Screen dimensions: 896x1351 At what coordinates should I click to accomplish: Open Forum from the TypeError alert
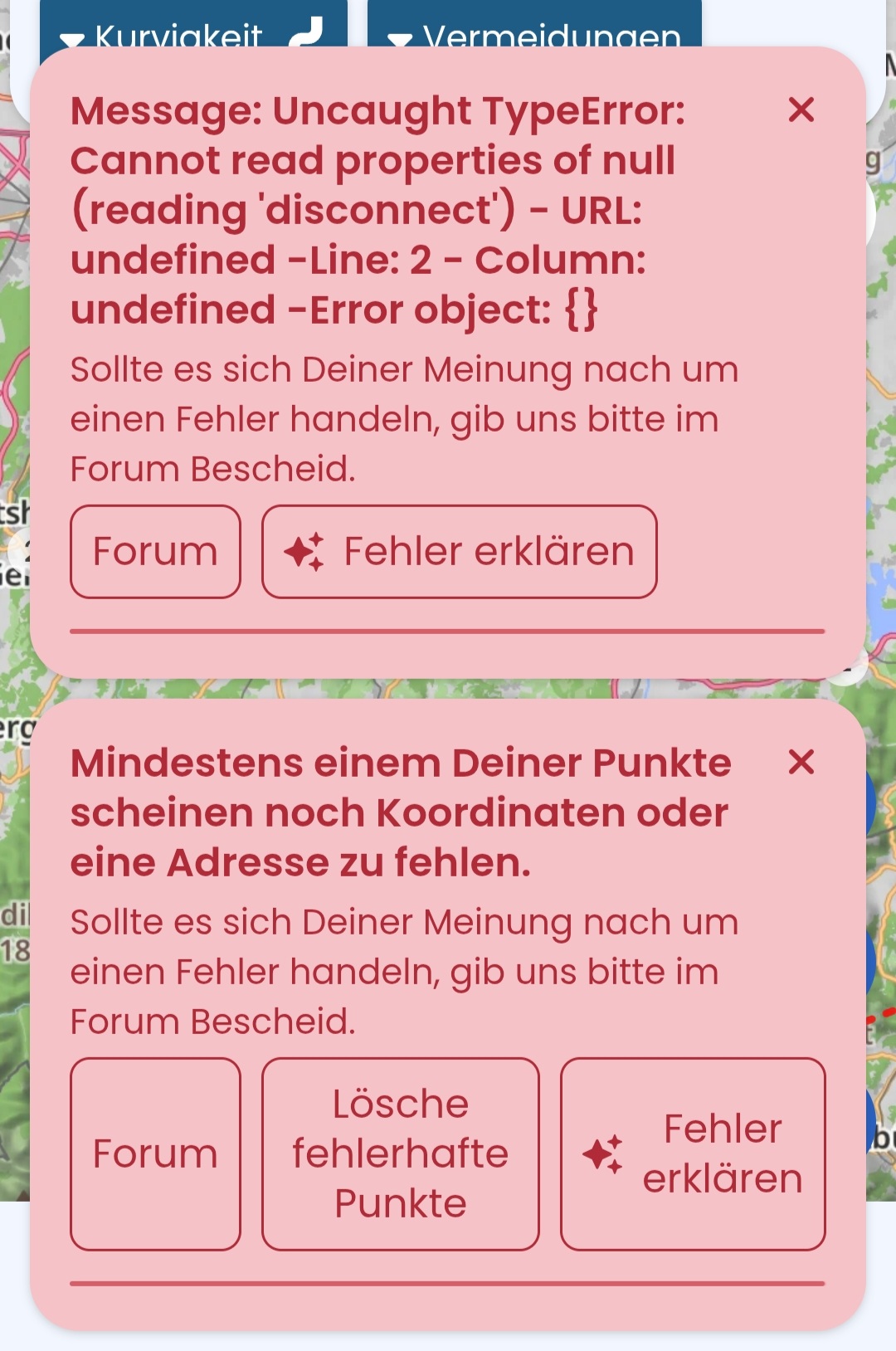point(155,552)
